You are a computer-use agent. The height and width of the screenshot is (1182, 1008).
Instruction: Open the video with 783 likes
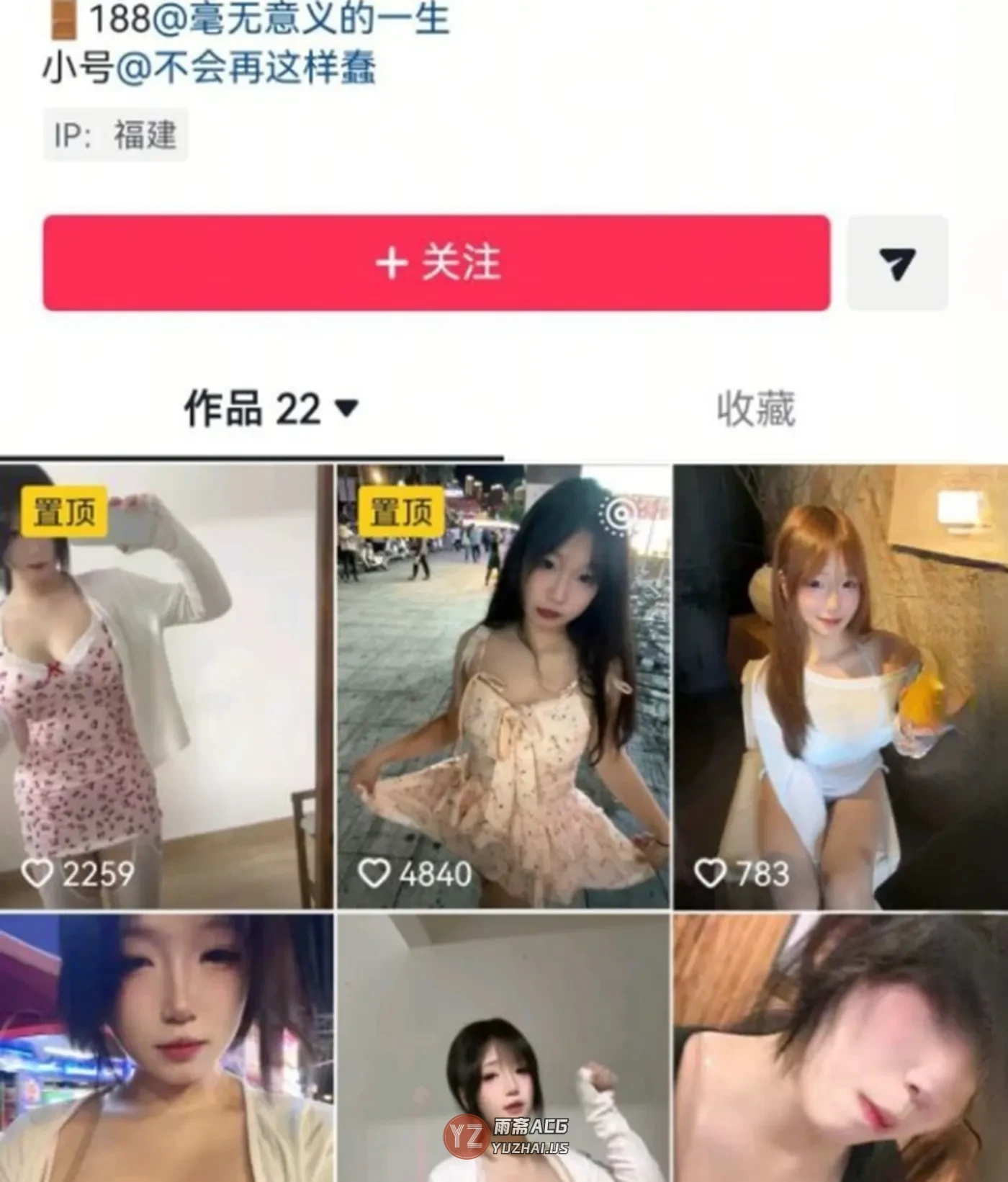click(840, 684)
